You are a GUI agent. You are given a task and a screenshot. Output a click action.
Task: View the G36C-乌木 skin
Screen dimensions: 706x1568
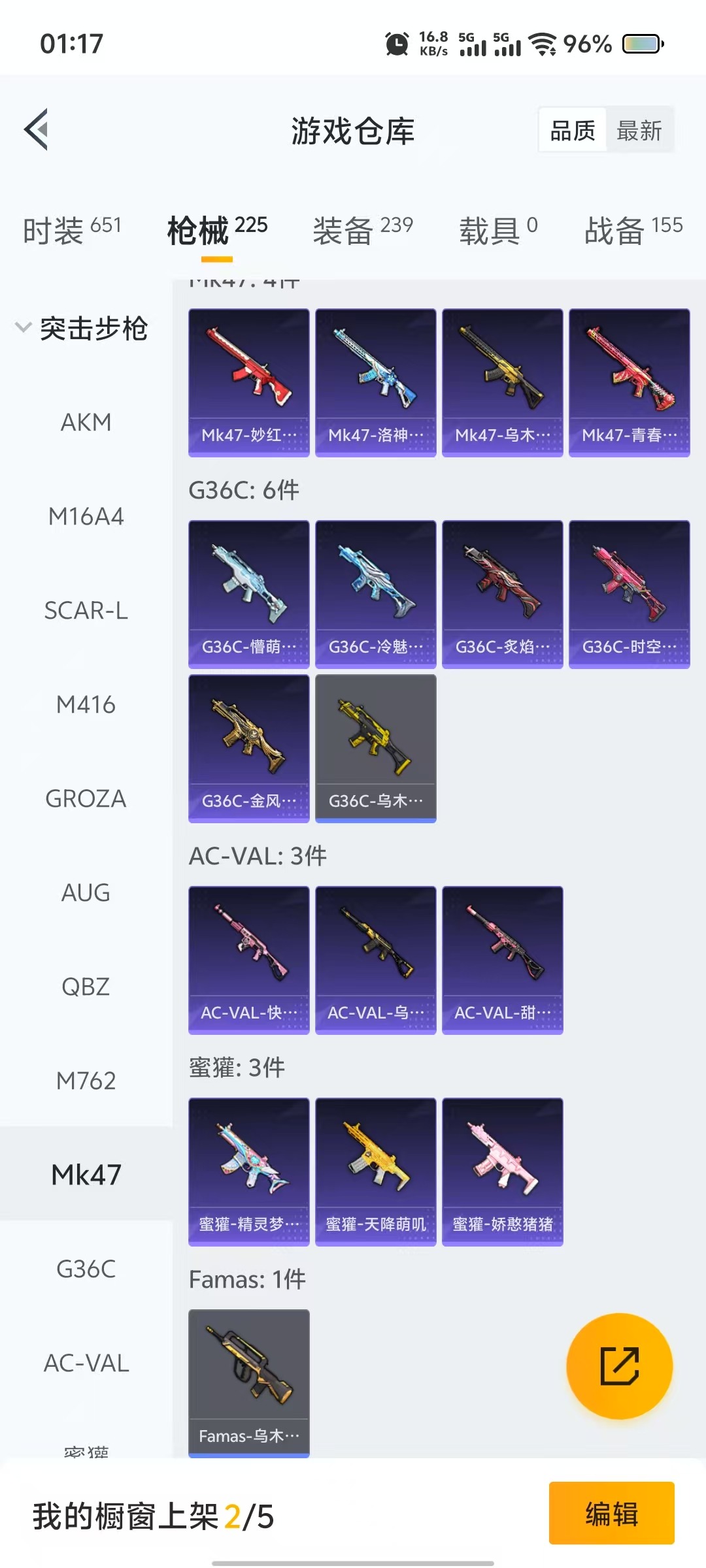(x=375, y=748)
